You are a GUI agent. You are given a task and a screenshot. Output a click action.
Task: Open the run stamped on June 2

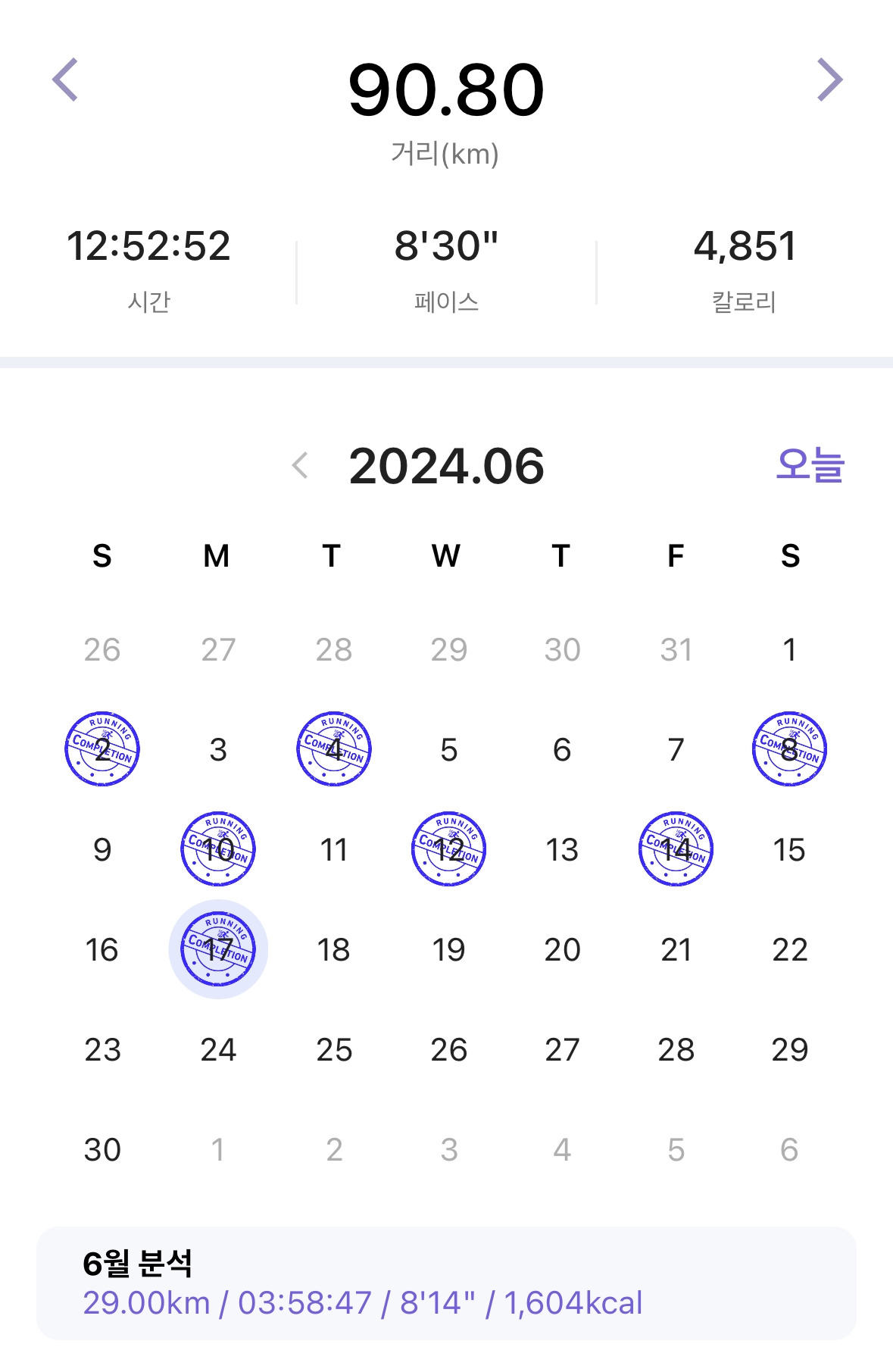click(x=102, y=749)
